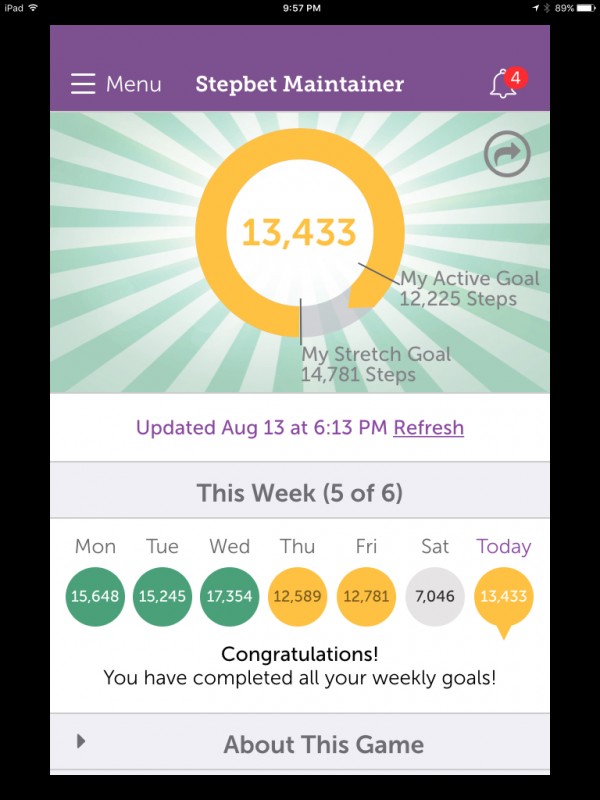Open the notifications bell

(504, 84)
